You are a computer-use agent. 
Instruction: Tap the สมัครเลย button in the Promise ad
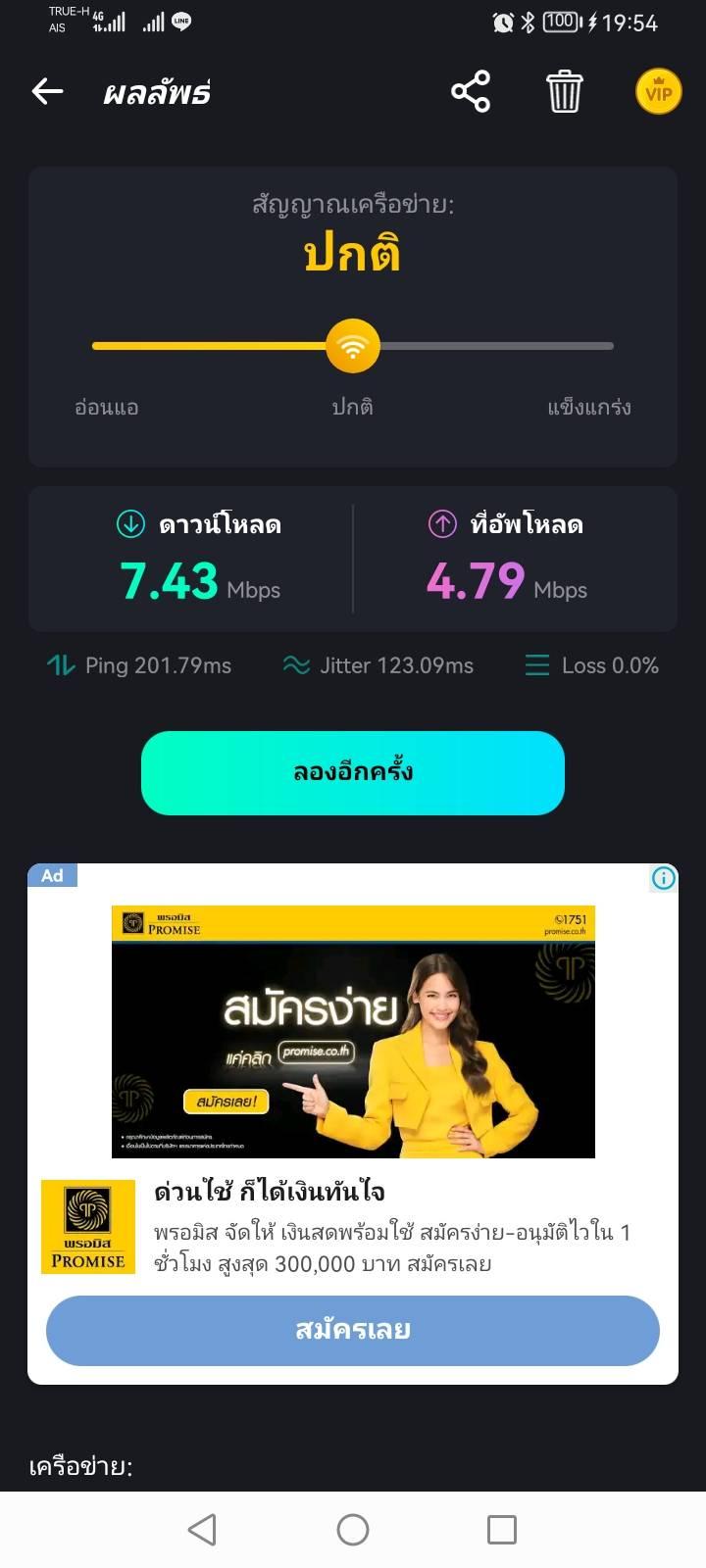point(353,1330)
